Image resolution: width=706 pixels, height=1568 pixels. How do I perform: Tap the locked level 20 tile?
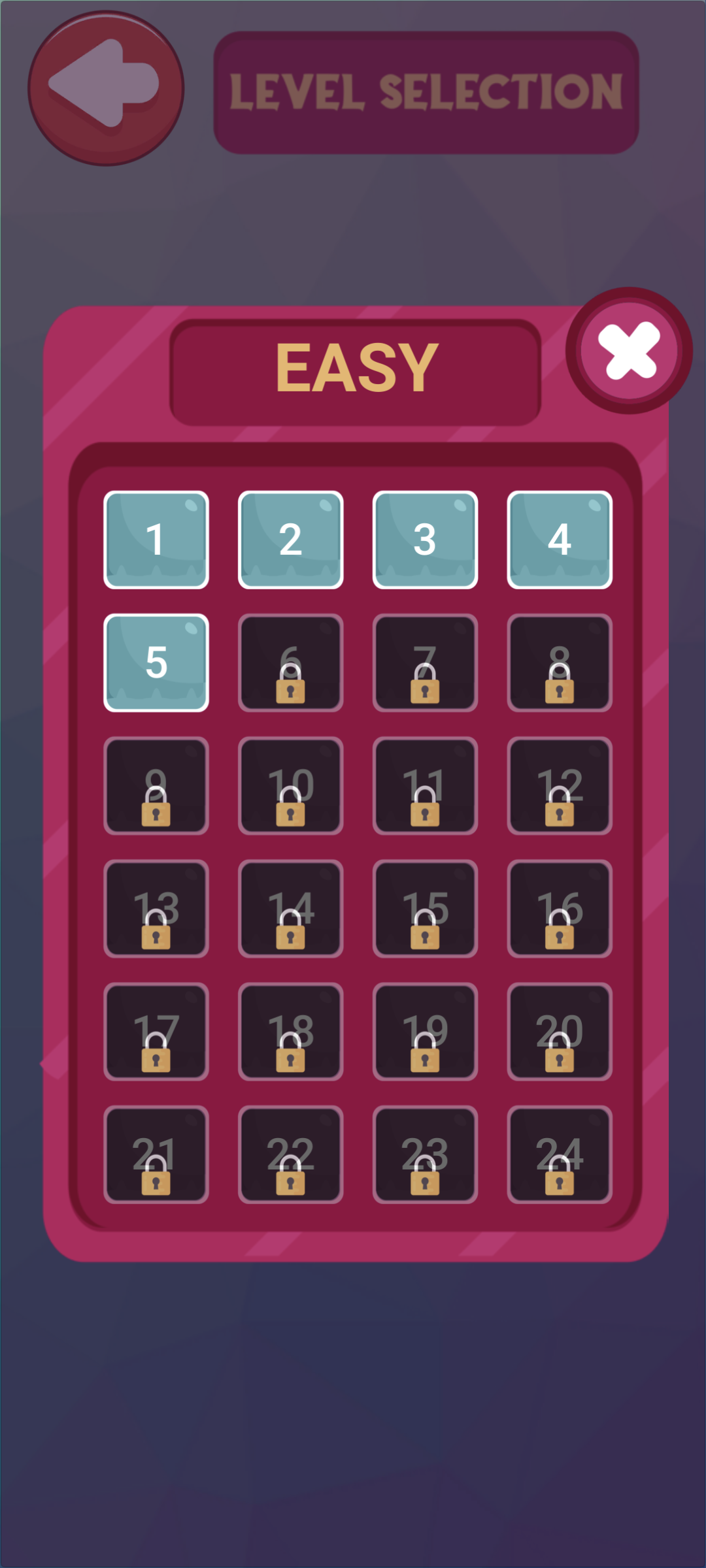(560, 1032)
